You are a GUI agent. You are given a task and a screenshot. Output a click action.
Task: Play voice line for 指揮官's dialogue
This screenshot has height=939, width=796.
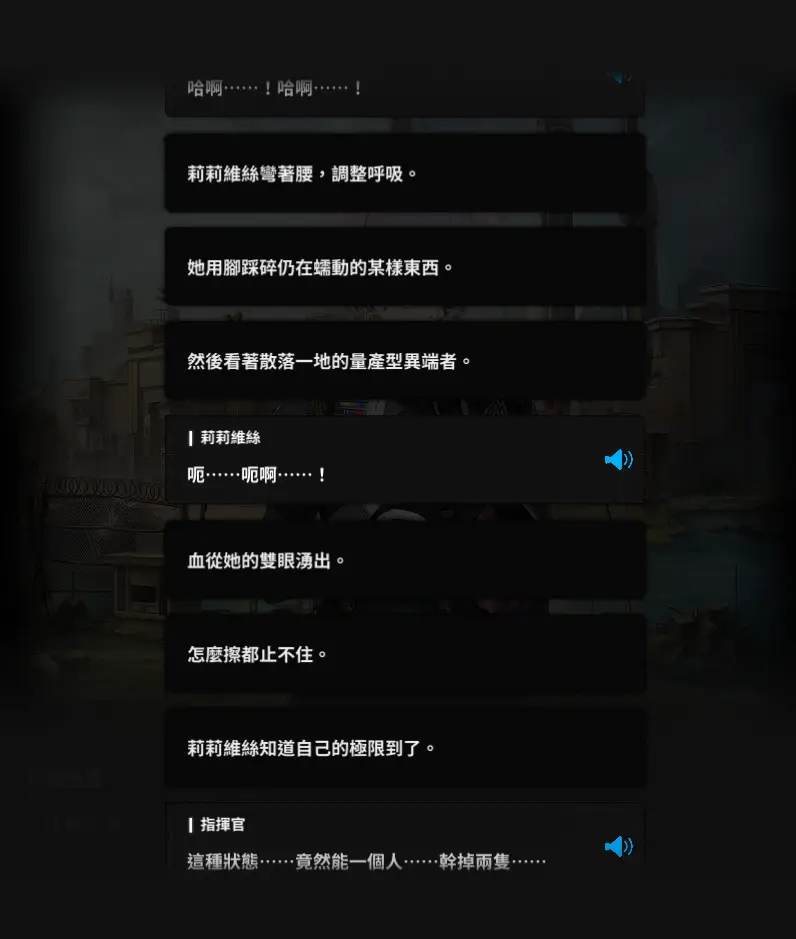[618, 847]
